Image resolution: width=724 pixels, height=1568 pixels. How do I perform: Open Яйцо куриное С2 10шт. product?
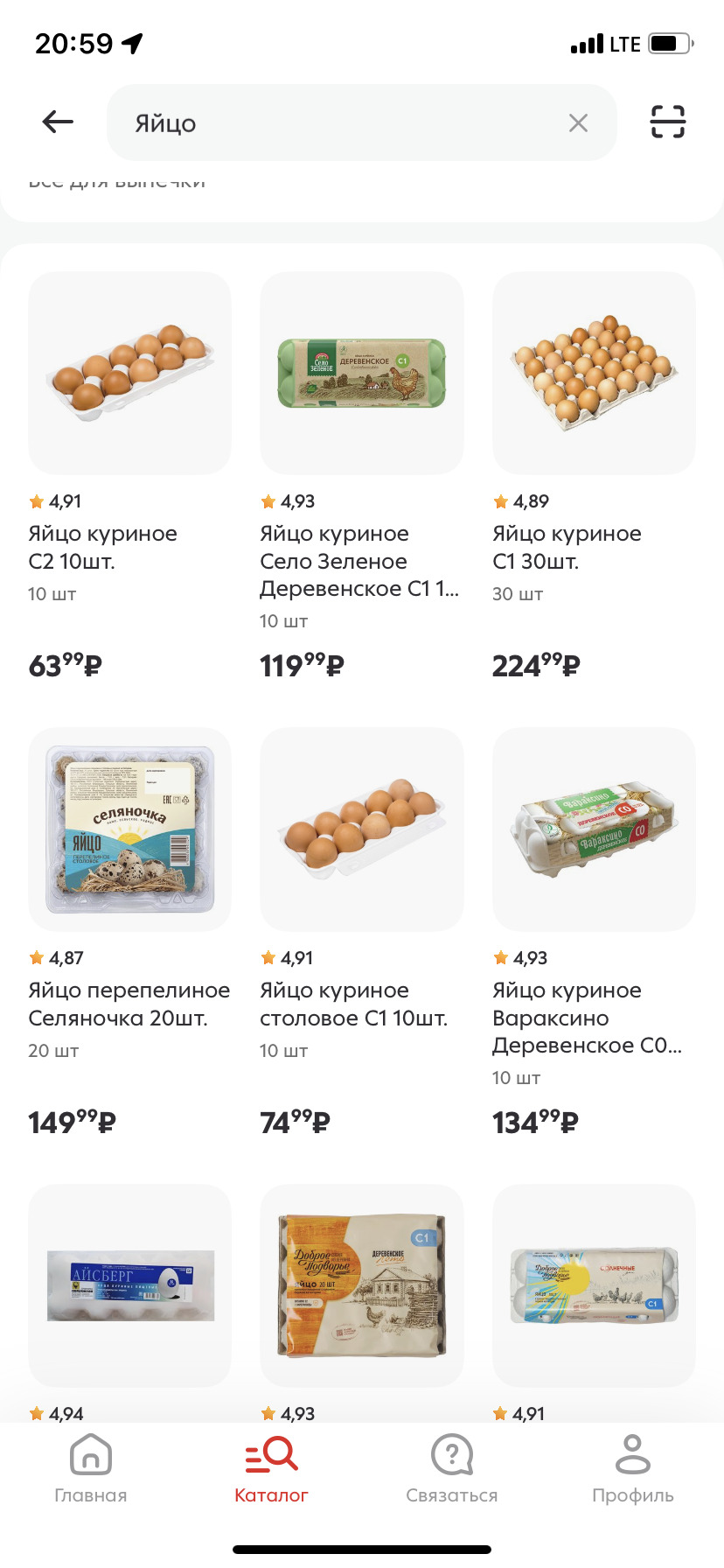pyautogui.click(x=129, y=374)
